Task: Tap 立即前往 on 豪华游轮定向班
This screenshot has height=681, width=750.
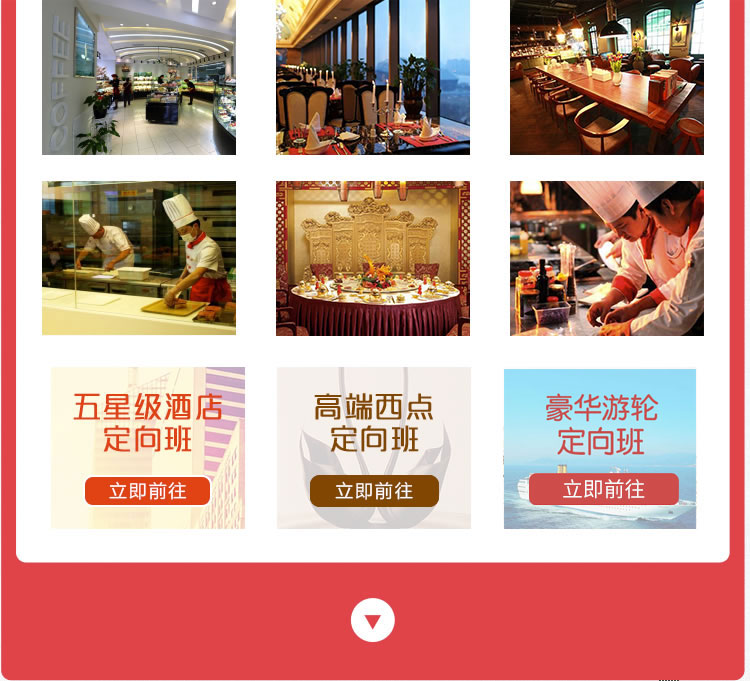Action: 603,489
